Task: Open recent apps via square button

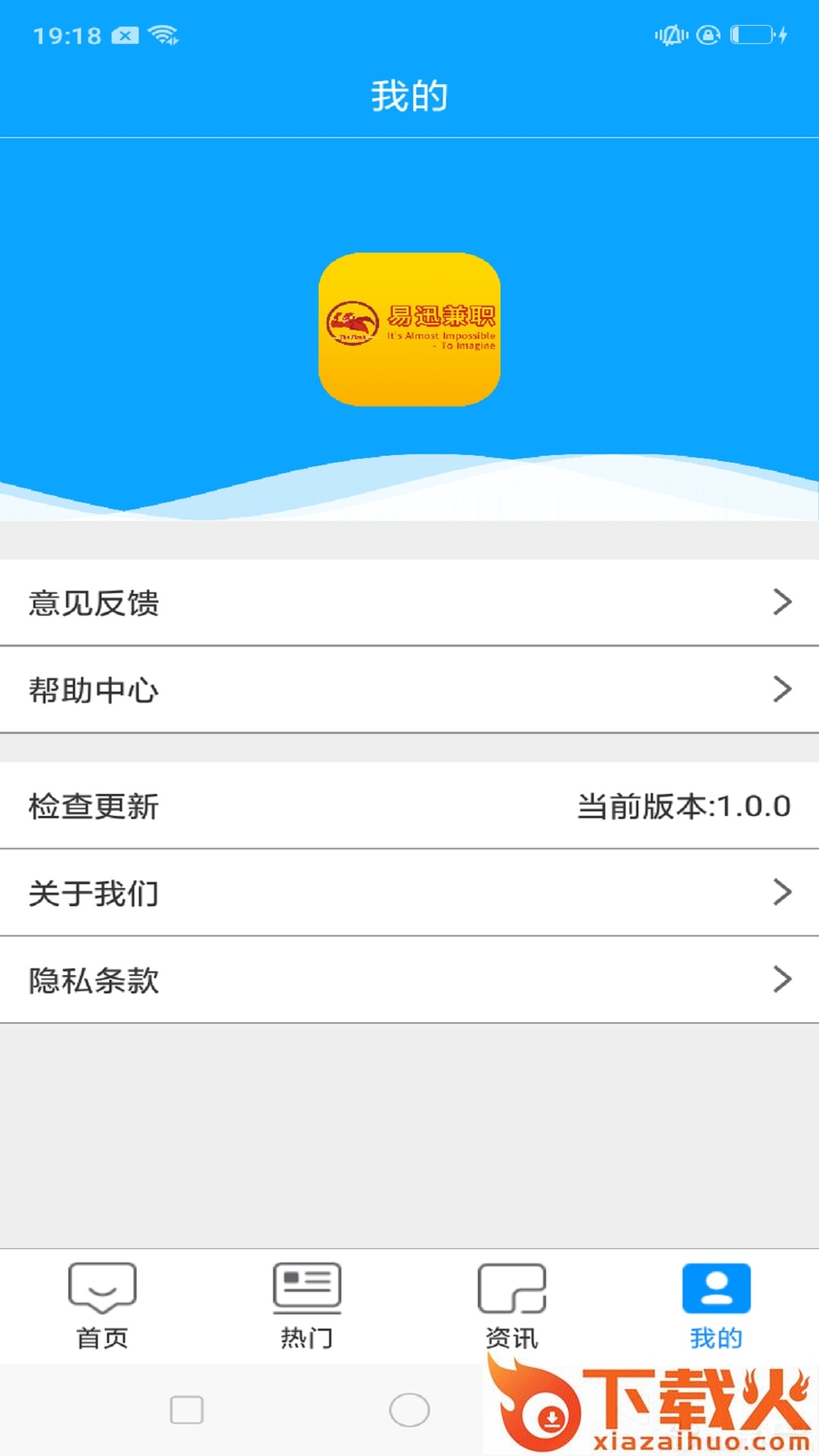Action: [x=187, y=1410]
